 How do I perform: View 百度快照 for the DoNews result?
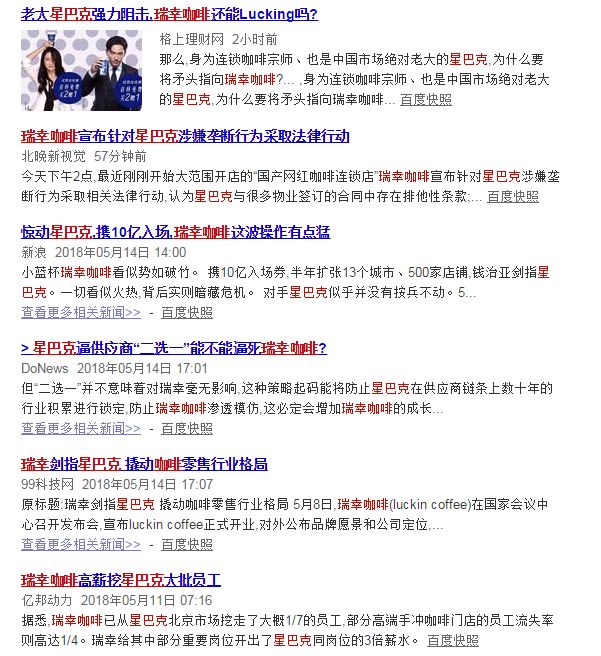tap(187, 428)
